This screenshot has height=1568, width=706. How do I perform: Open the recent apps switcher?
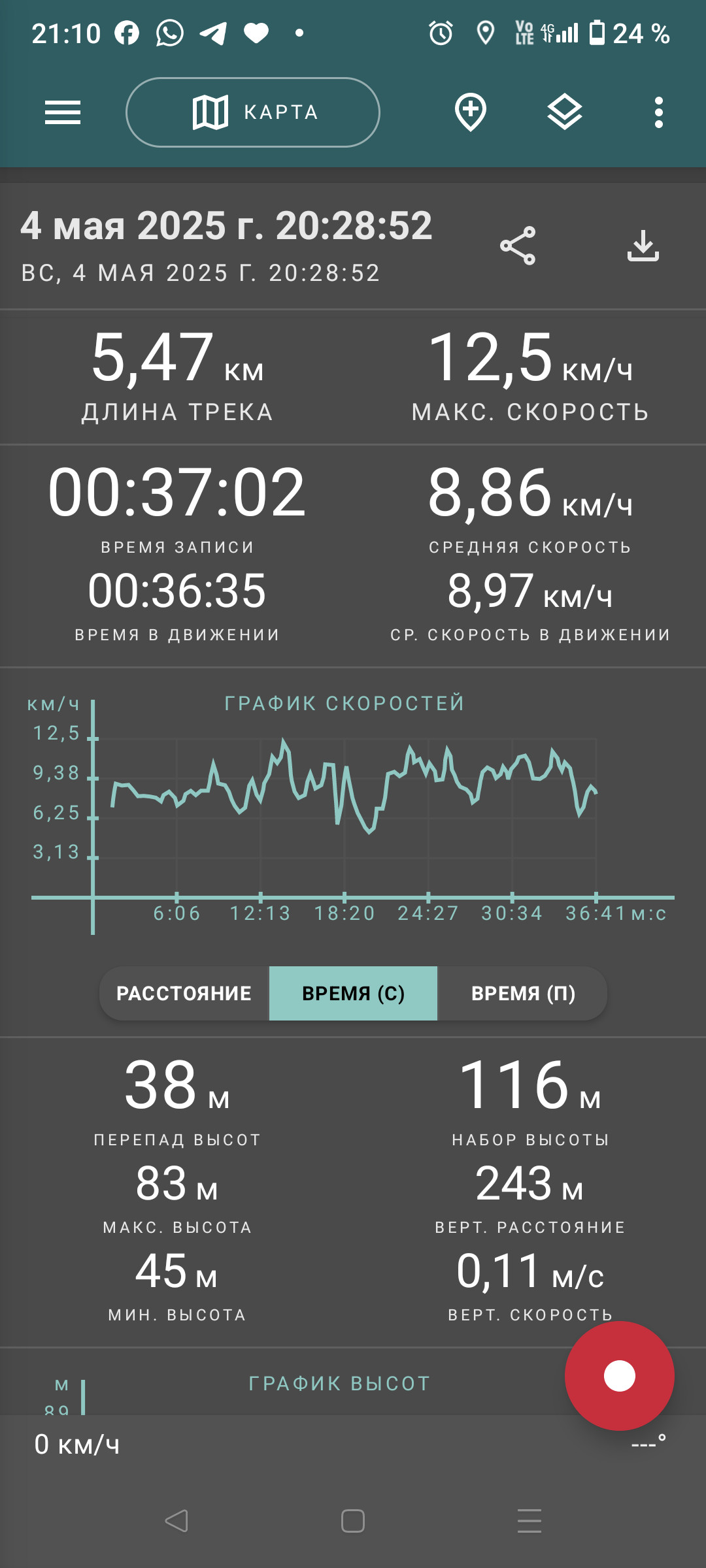(529, 1521)
